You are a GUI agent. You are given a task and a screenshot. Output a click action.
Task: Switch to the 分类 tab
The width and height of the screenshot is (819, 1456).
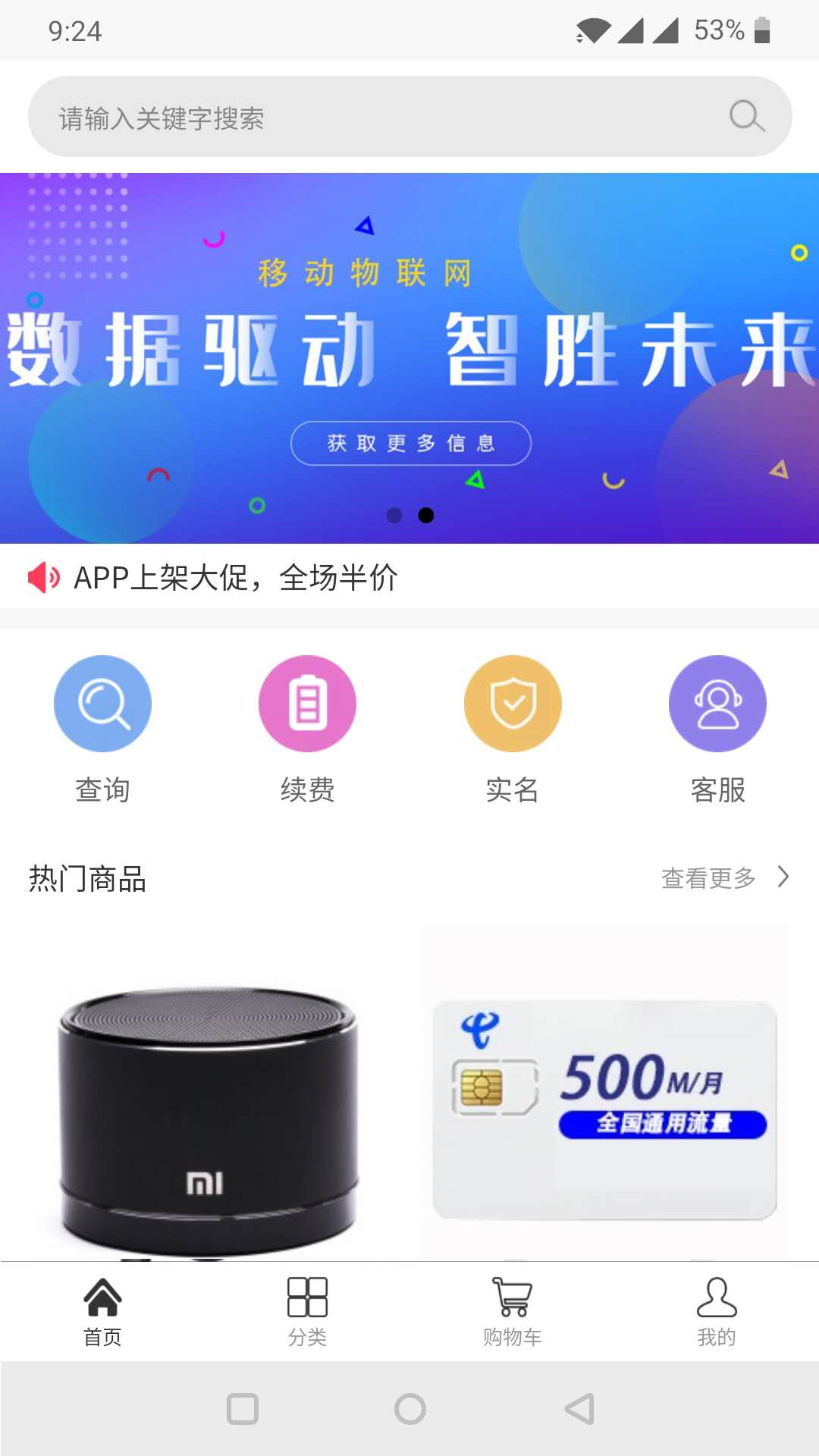307,1312
